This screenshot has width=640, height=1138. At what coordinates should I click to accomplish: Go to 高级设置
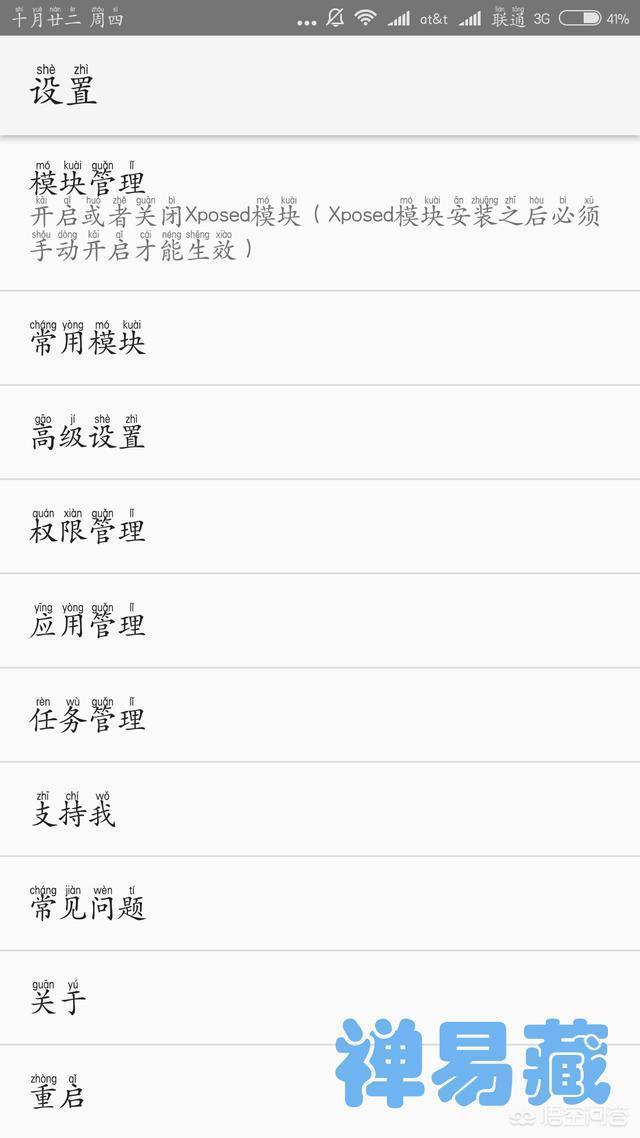(88, 435)
